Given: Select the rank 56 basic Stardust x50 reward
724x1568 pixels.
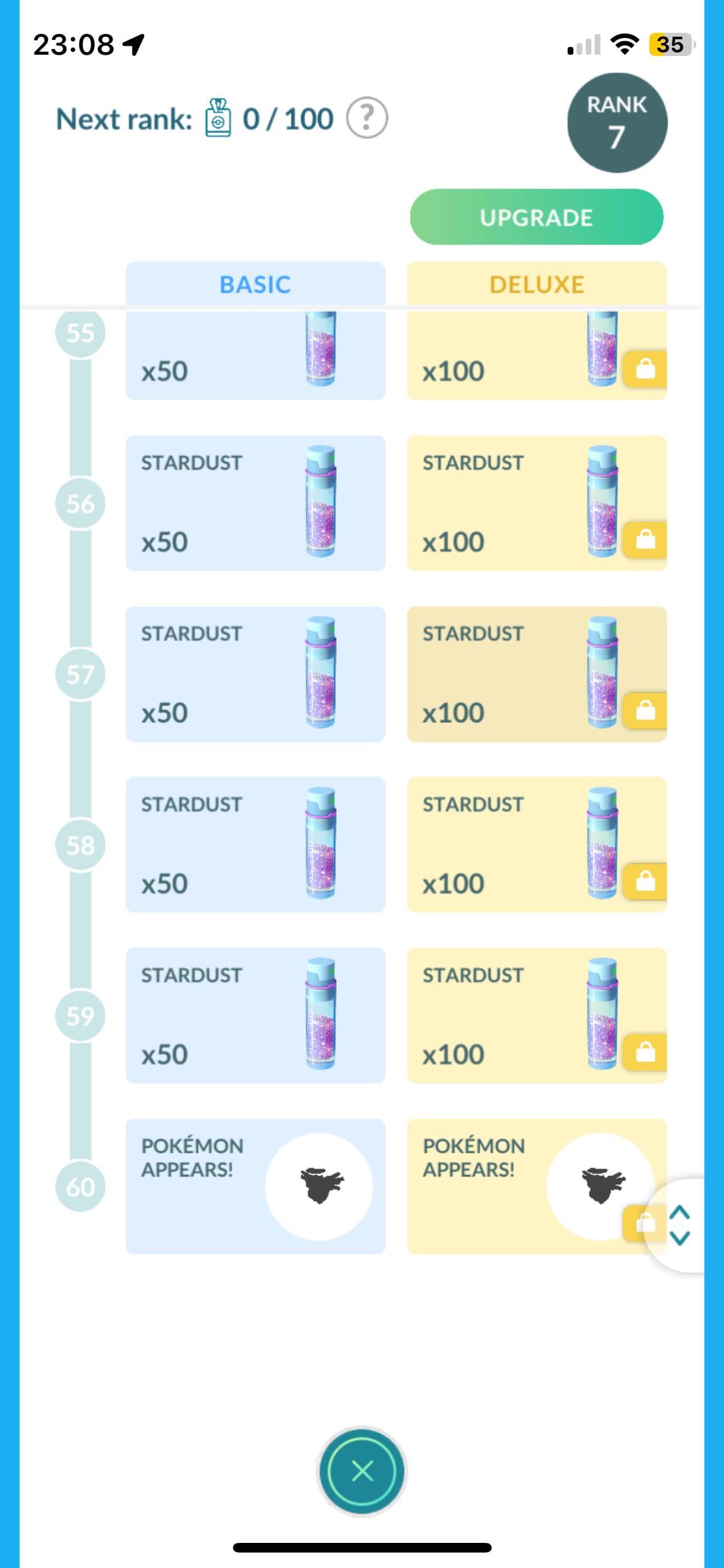Looking at the screenshot, I should pyautogui.click(x=255, y=503).
